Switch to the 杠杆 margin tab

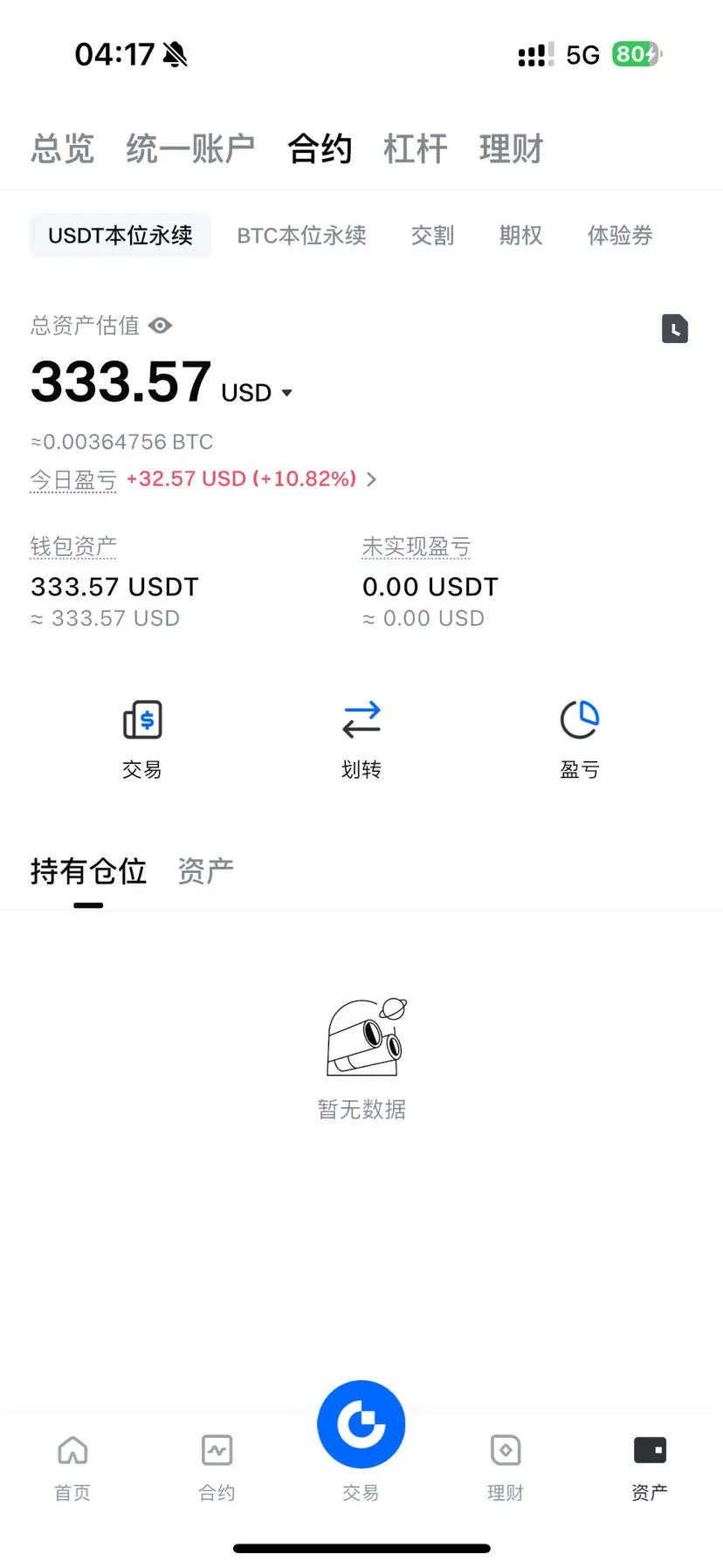click(415, 148)
